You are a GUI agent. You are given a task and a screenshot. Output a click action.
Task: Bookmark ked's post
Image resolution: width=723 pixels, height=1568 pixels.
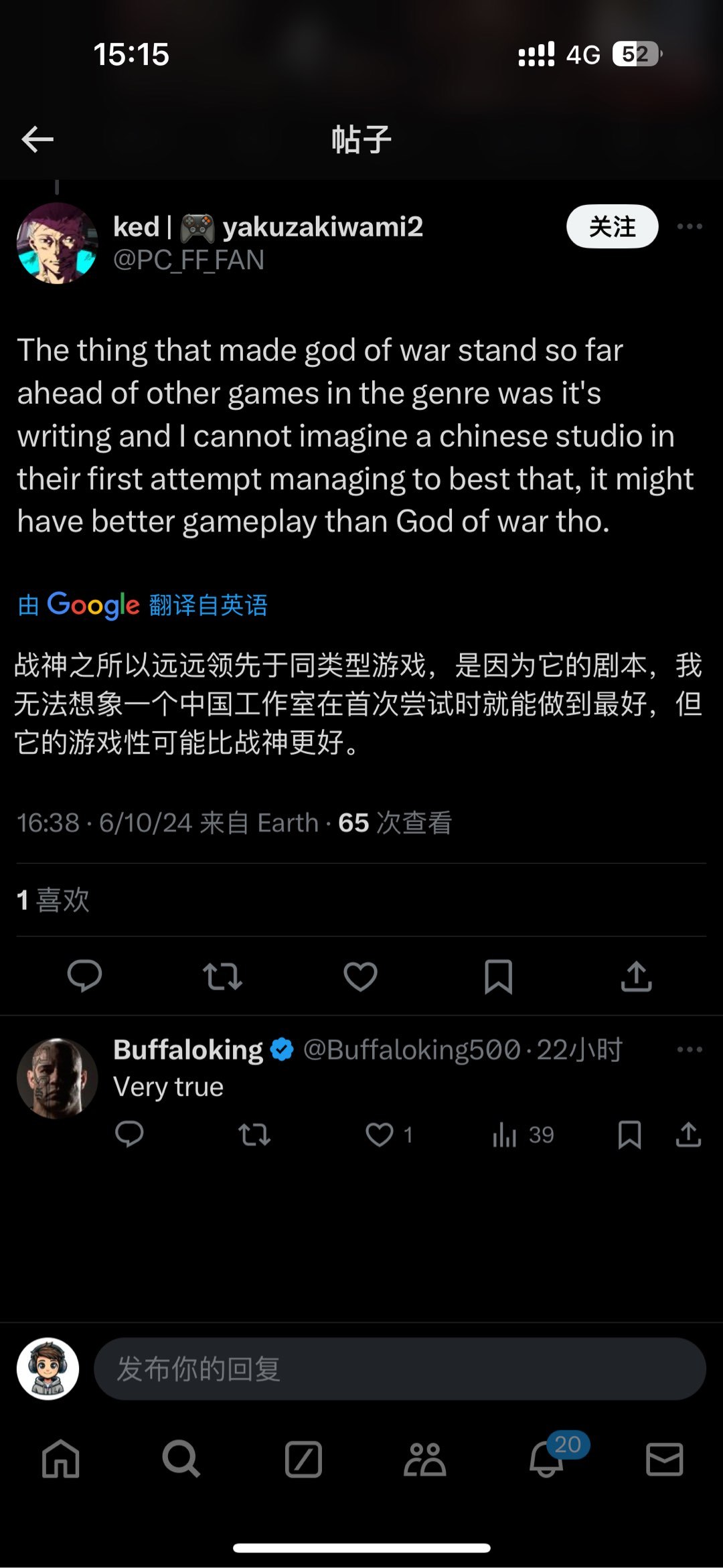click(x=498, y=976)
